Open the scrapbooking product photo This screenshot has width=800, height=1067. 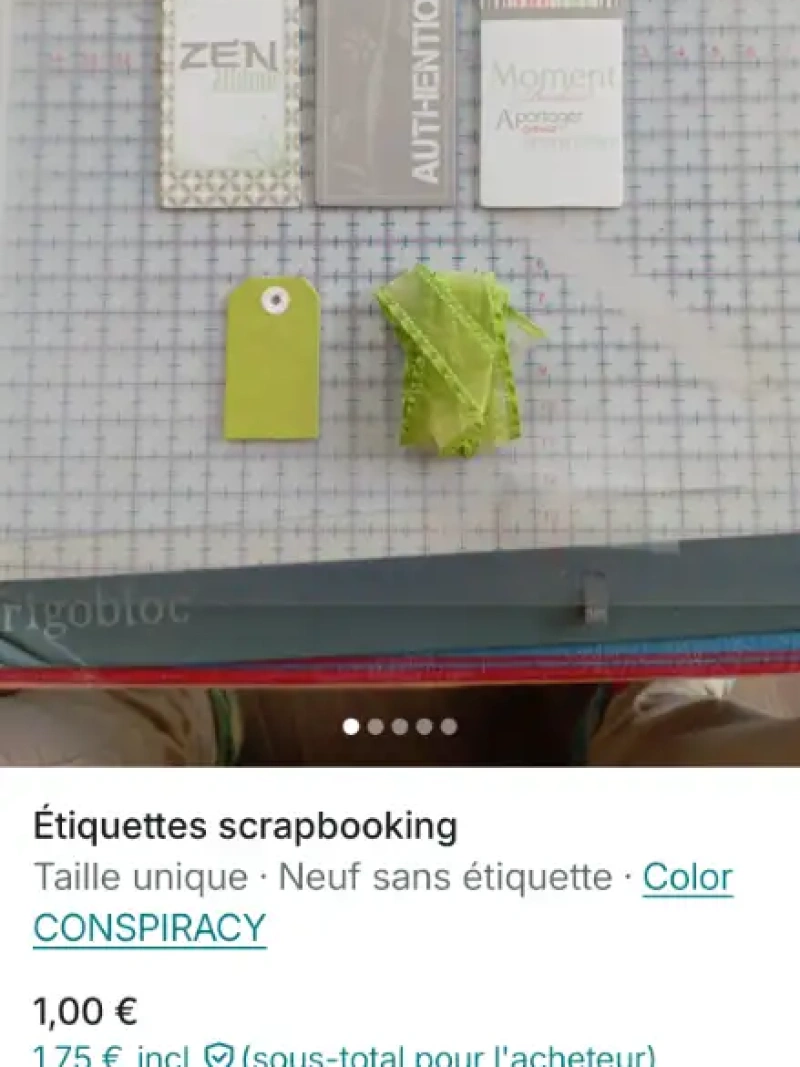pos(400,350)
